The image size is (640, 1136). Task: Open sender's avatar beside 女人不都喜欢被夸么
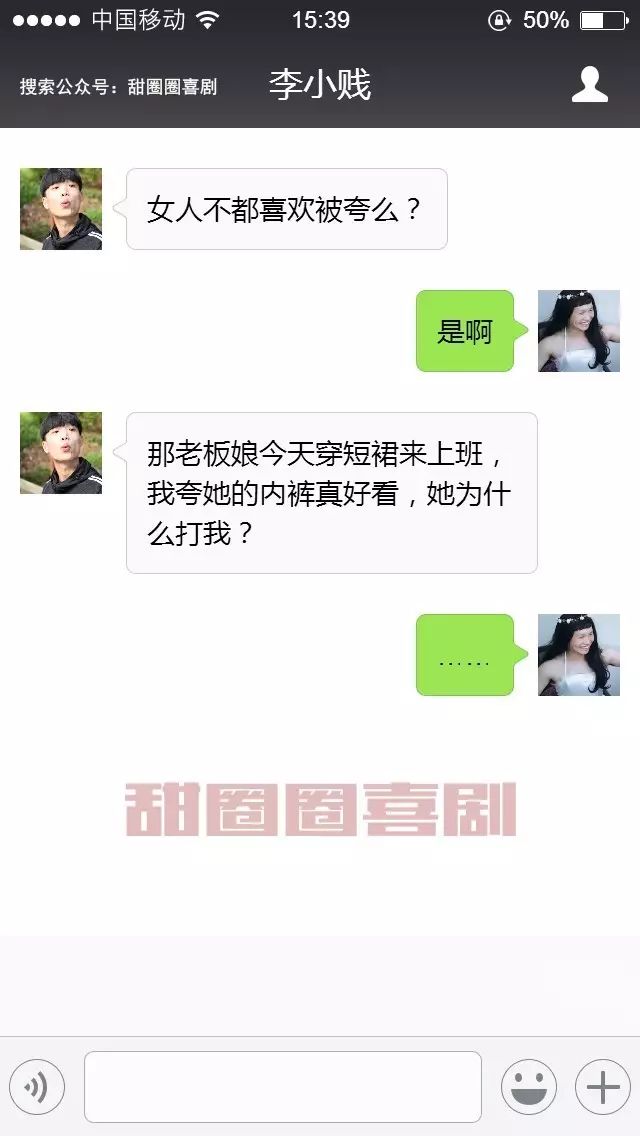pyautogui.click(x=61, y=209)
